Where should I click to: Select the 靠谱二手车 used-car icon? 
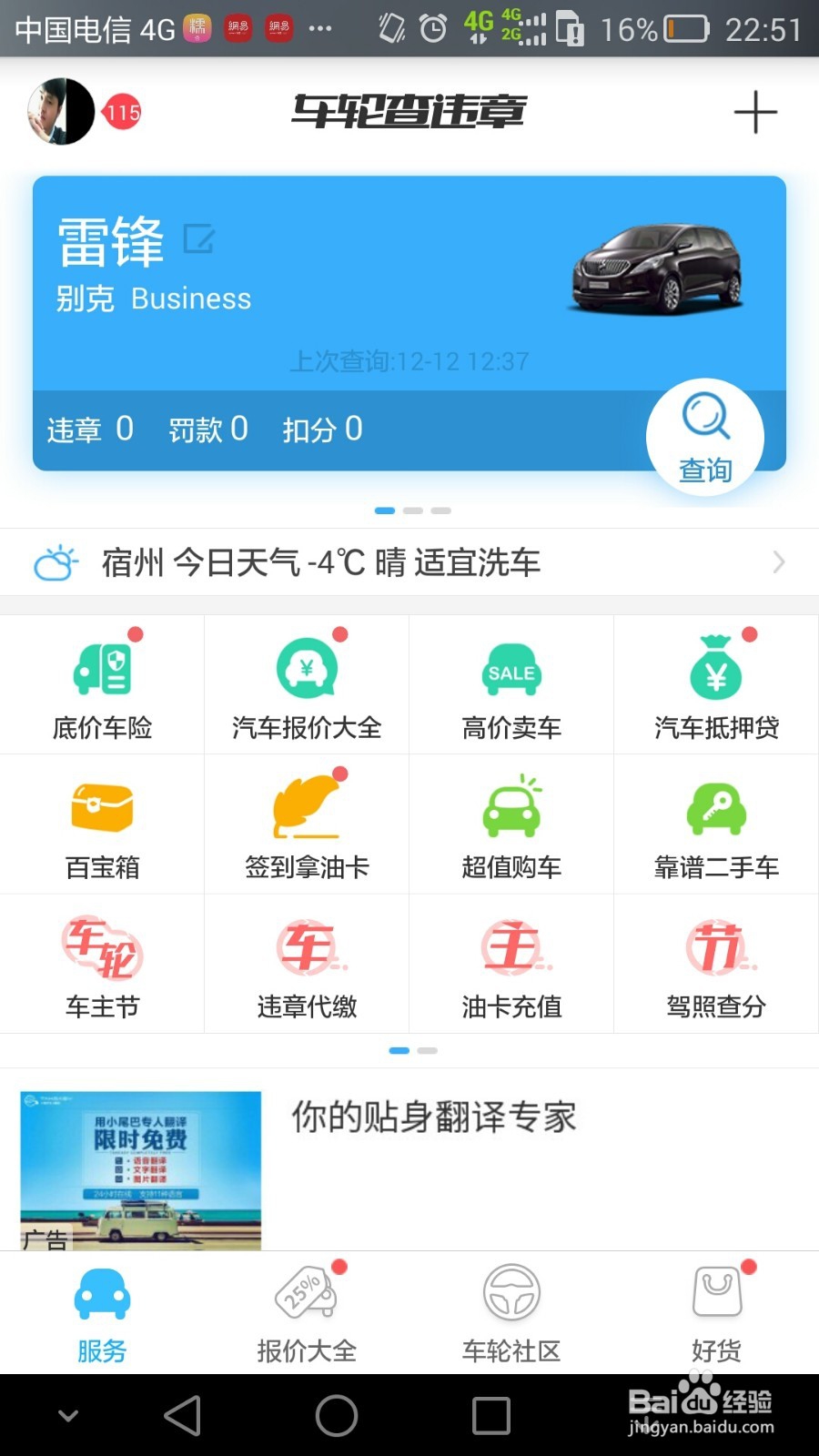pyautogui.click(x=715, y=824)
